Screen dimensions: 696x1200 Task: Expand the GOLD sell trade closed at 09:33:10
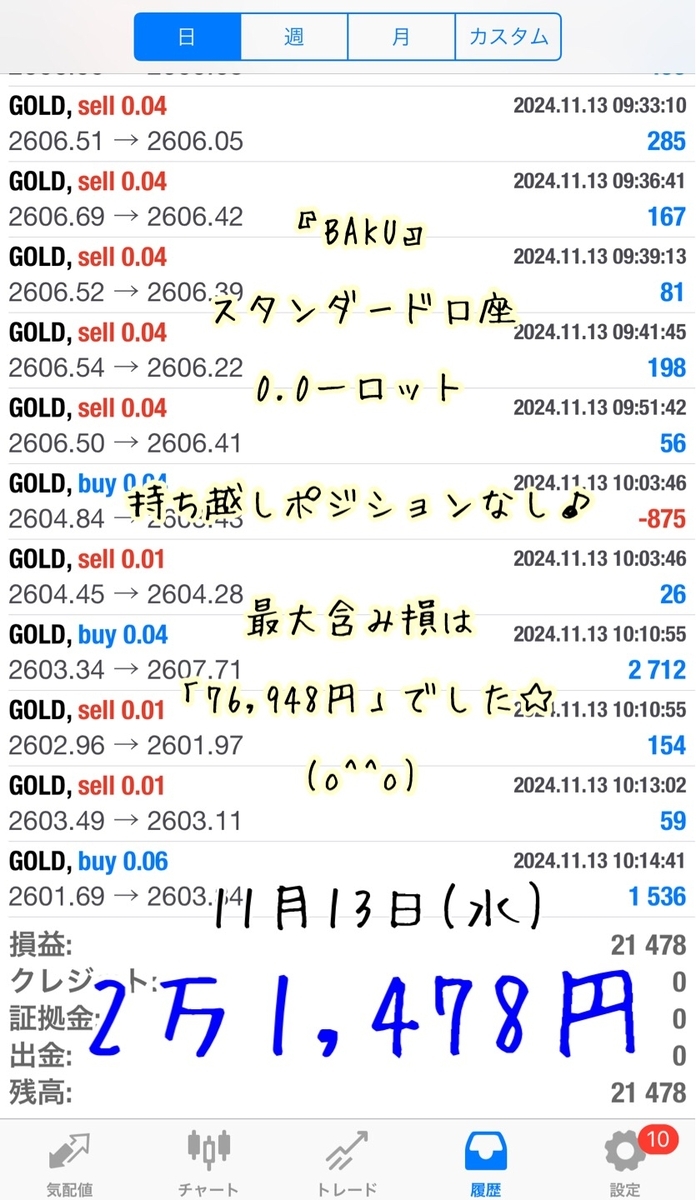tap(347, 124)
